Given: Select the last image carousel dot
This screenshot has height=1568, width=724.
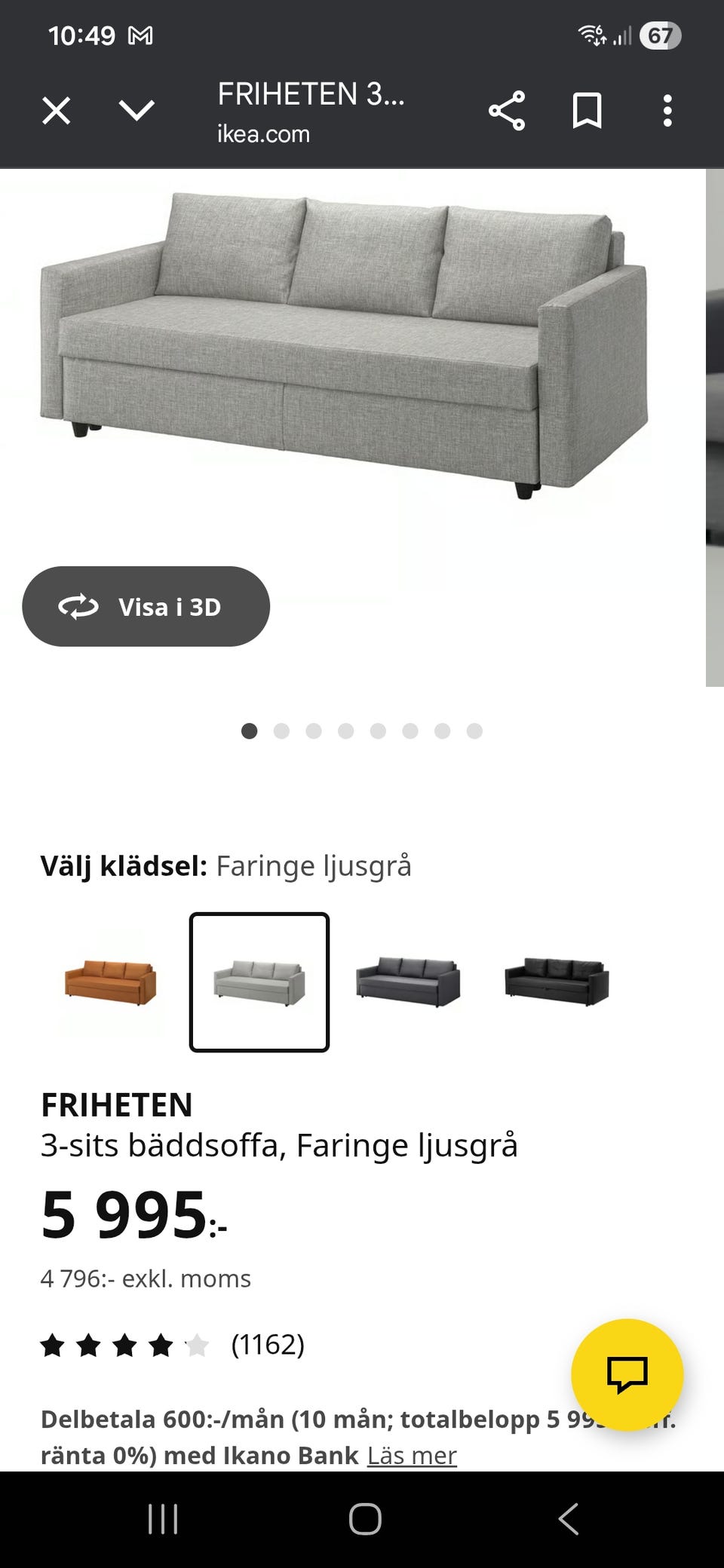Looking at the screenshot, I should click(474, 730).
